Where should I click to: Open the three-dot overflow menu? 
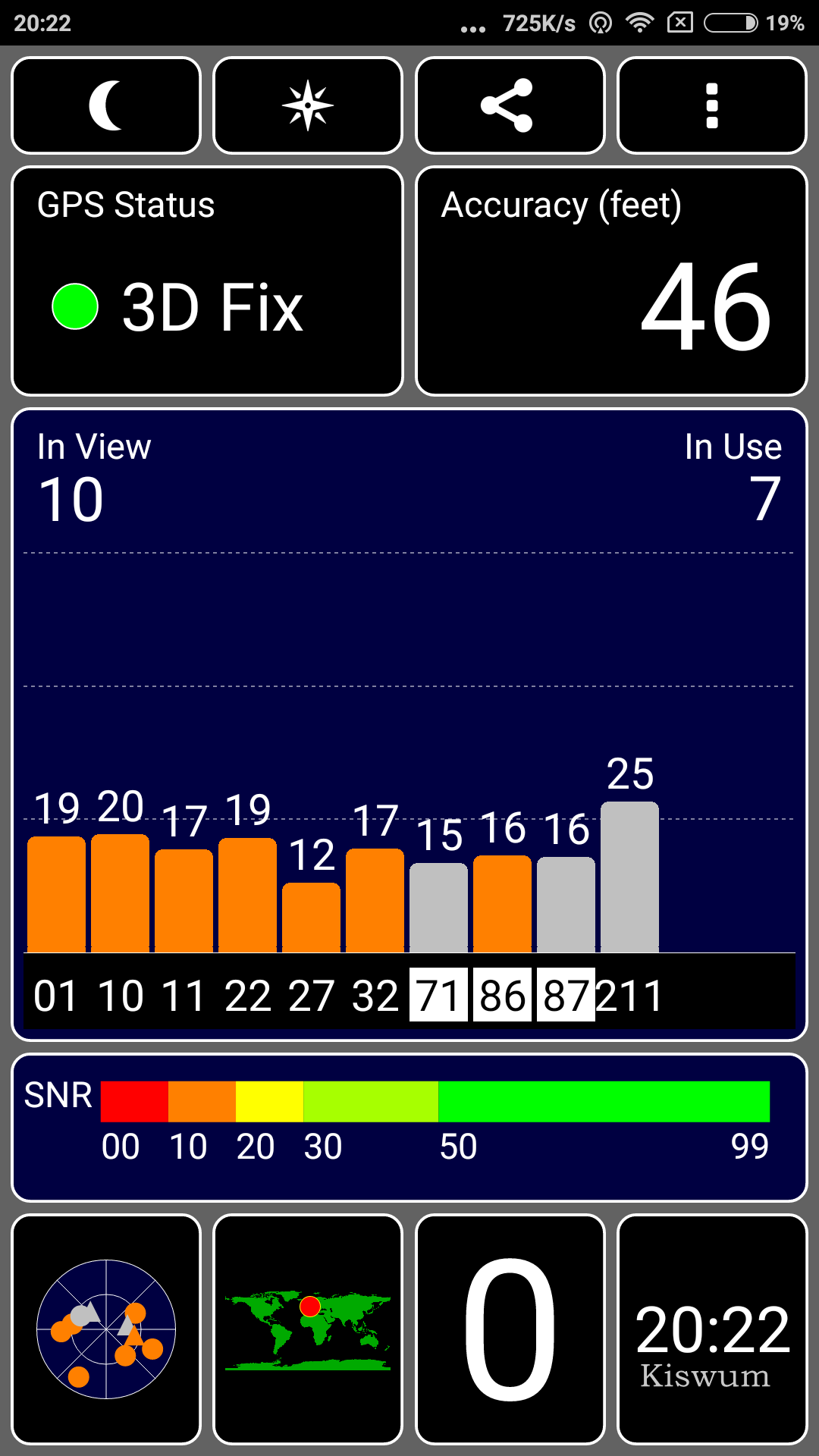(712, 105)
